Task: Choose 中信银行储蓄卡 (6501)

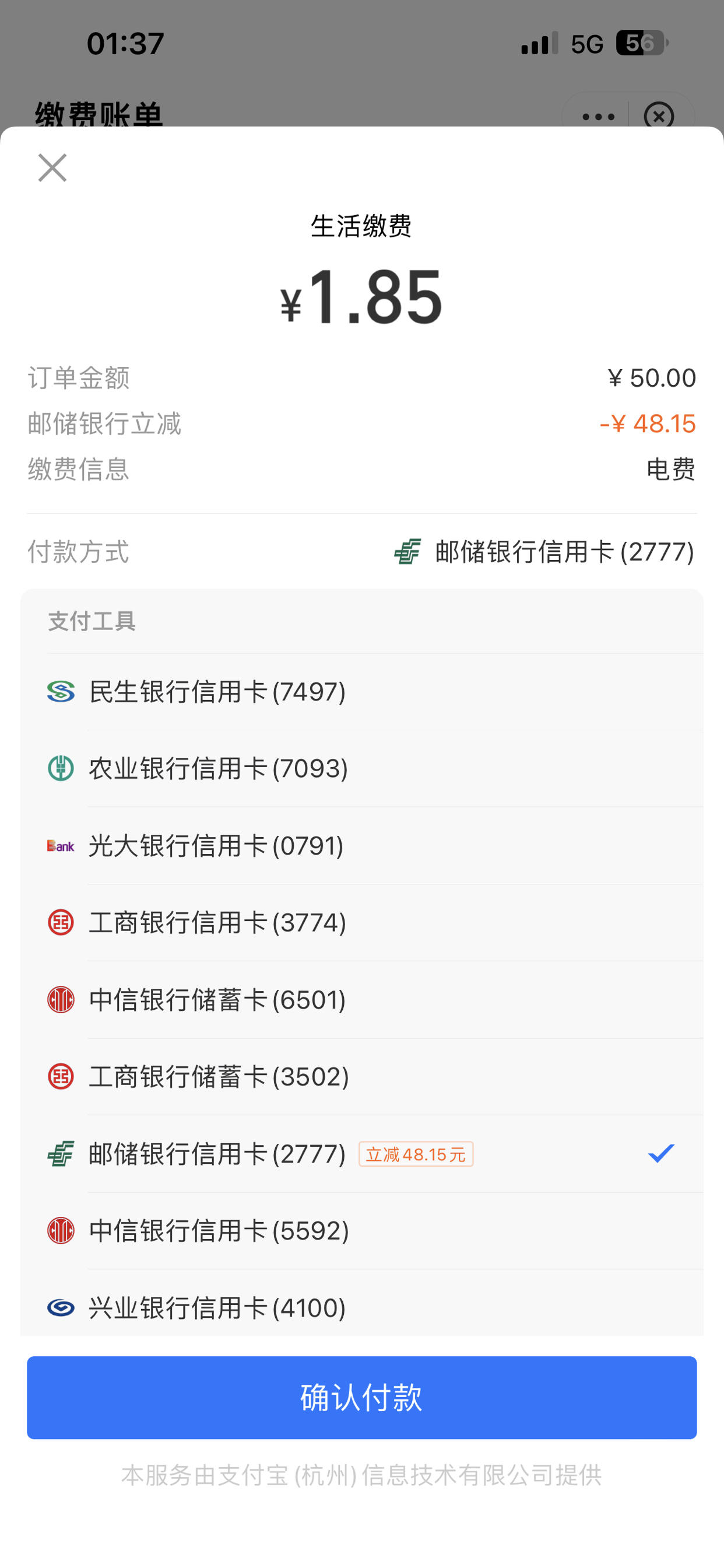Action: tap(362, 999)
